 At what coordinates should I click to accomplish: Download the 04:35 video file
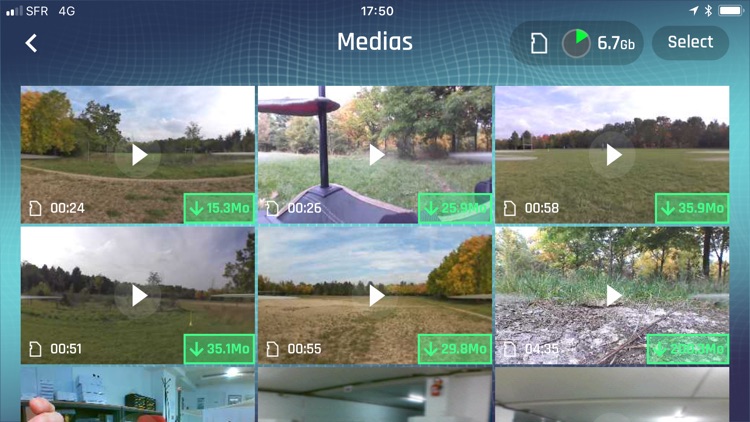(x=688, y=349)
